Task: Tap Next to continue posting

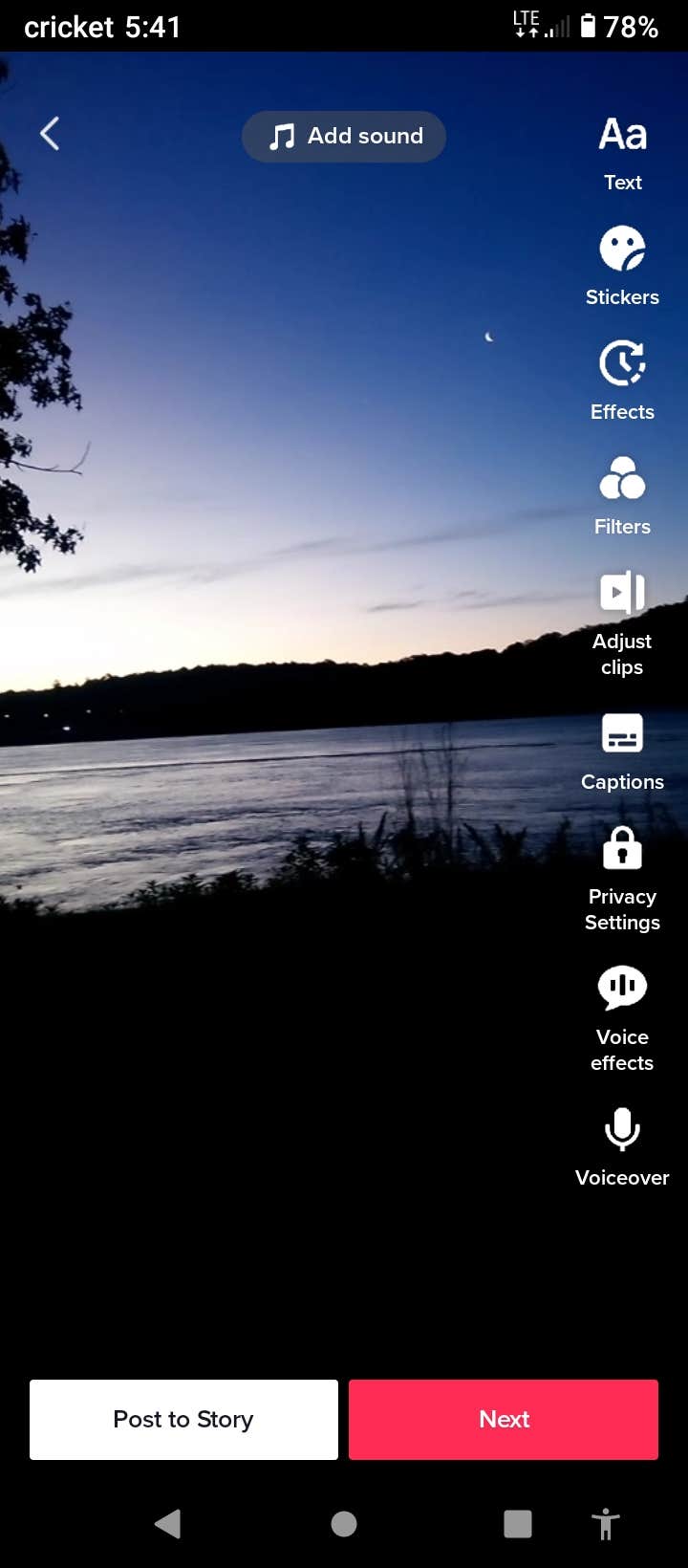Action: click(x=504, y=1419)
